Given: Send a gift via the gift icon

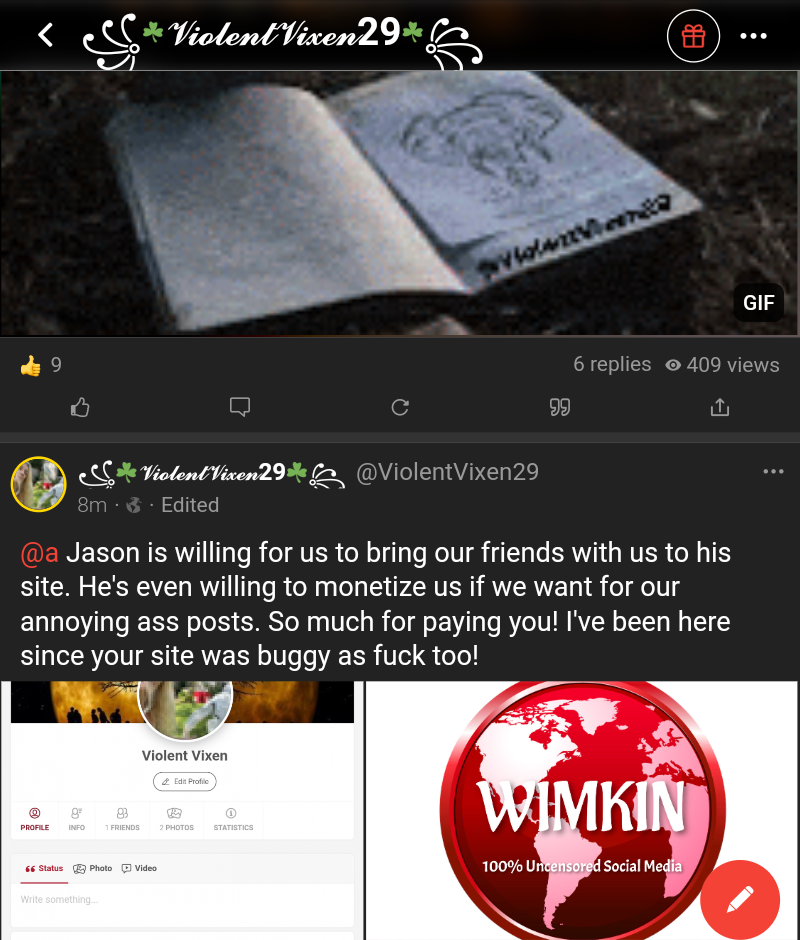Looking at the screenshot, I should click(693, 36).
